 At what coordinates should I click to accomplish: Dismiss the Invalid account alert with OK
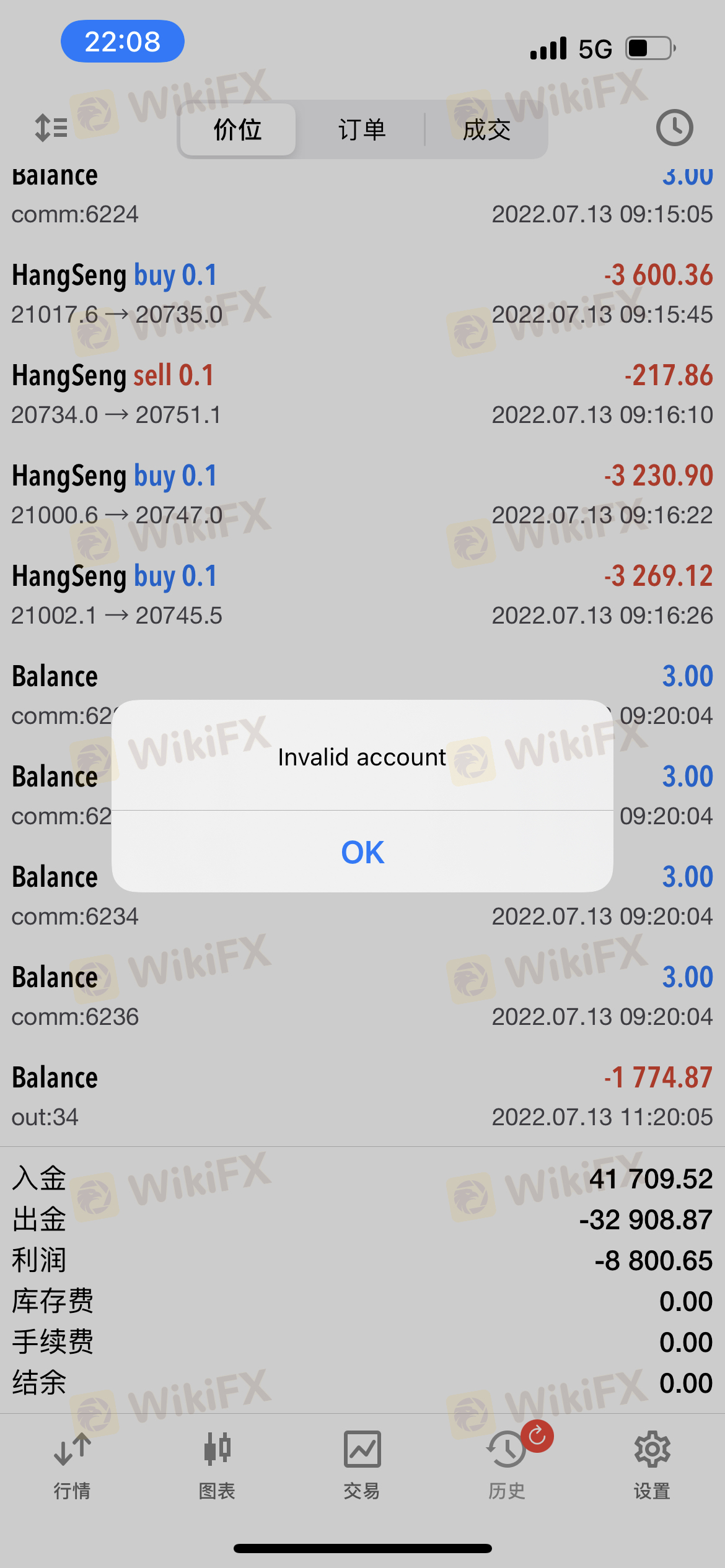point(362,852)
